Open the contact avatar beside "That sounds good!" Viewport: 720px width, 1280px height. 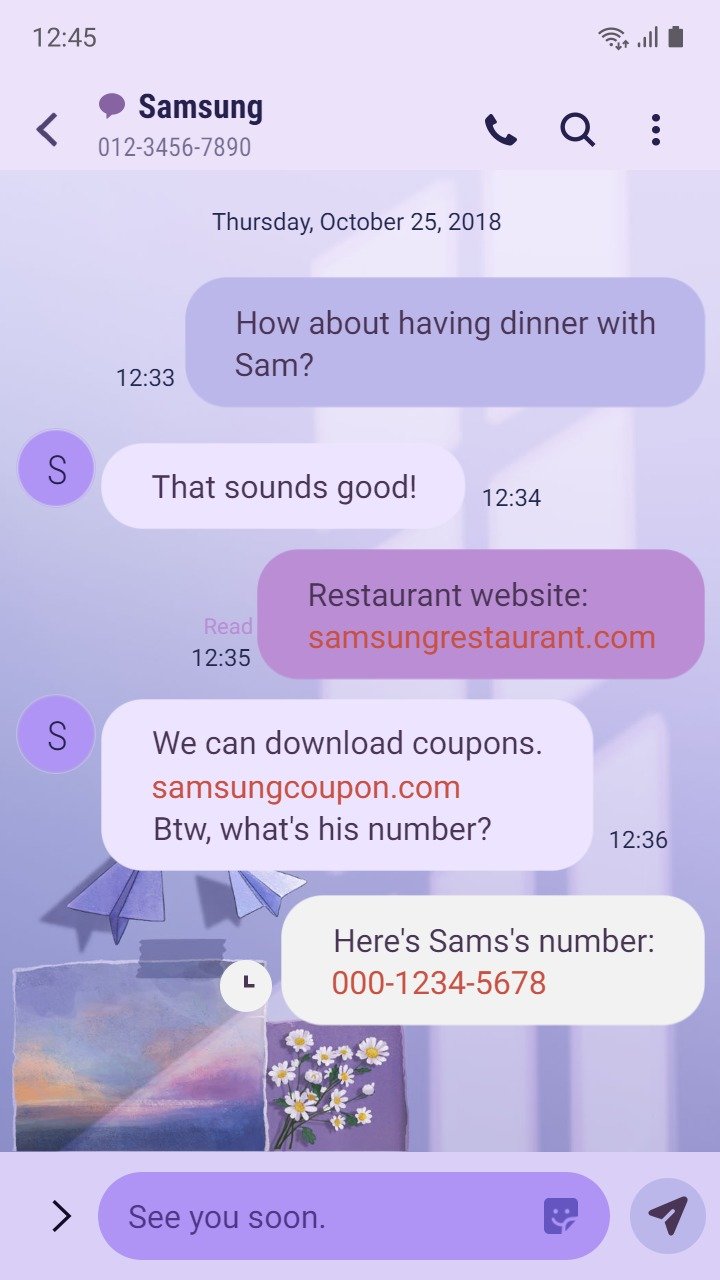tap(56, 468)
